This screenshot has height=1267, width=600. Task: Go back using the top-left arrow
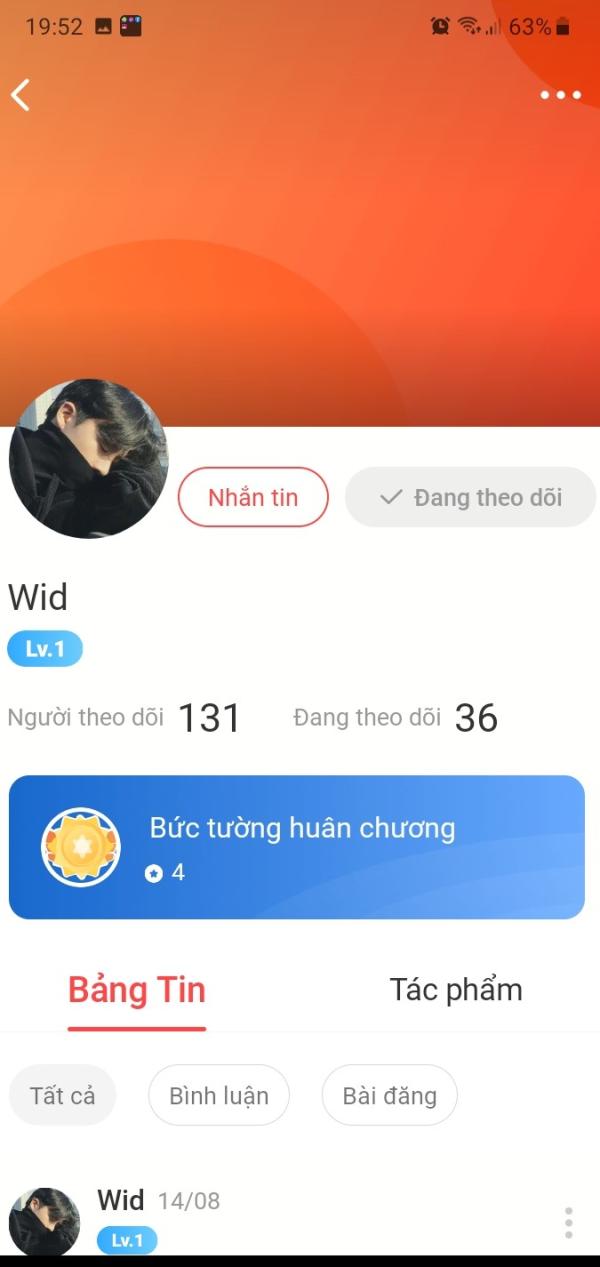21,95
